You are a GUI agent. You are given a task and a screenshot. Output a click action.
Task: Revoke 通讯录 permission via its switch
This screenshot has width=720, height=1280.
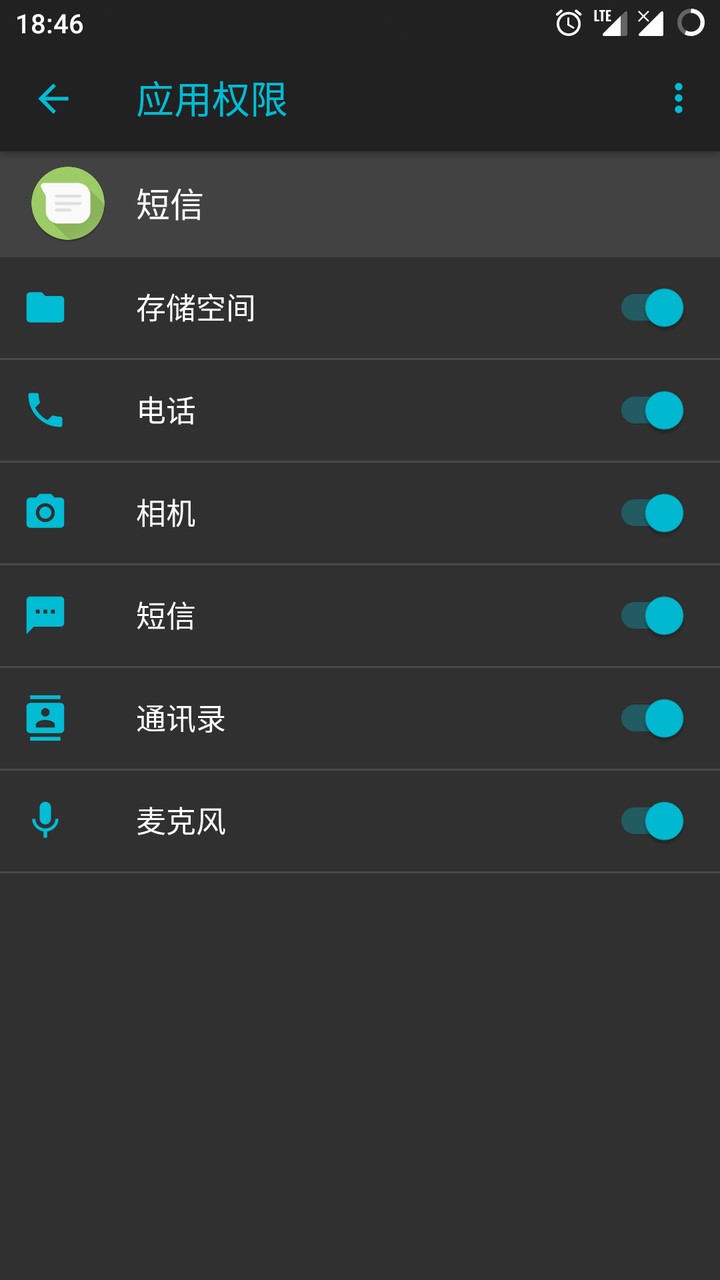652,719
